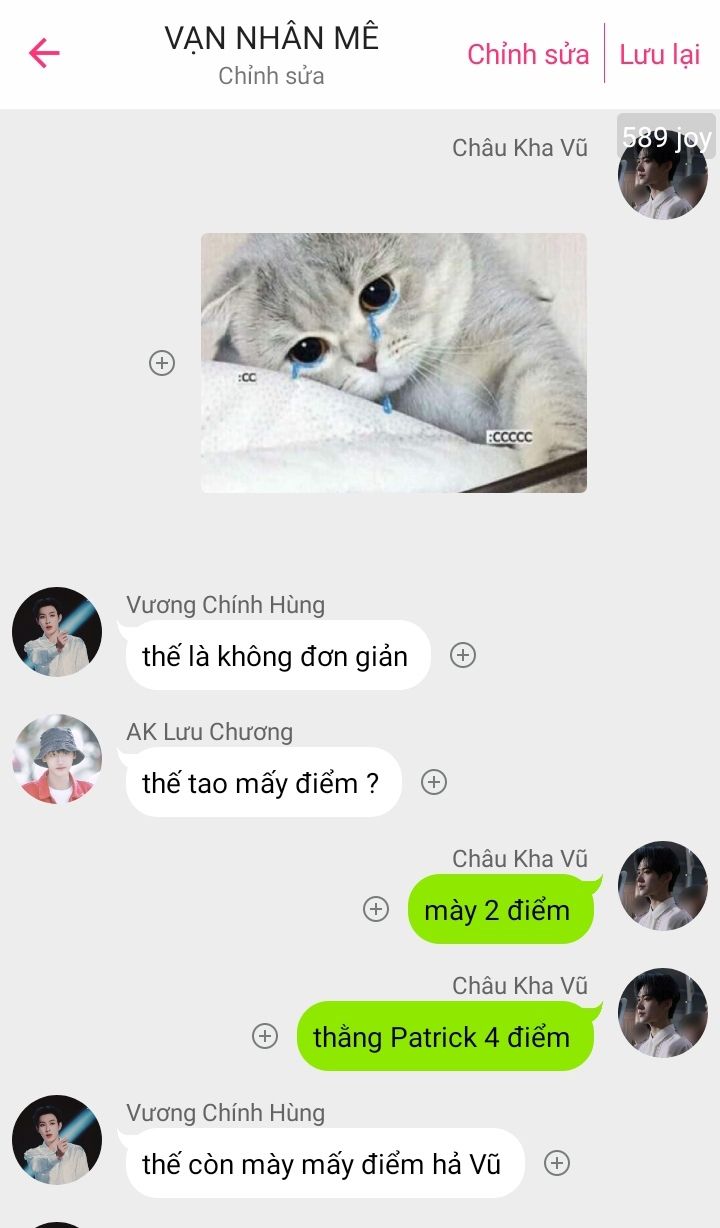The width and height of the screenshot is (720, 1228).
Task: Tap plus icon next to 'thế còn mày mấy điểm hả Vũ'
Action: tap(556, 1163)
